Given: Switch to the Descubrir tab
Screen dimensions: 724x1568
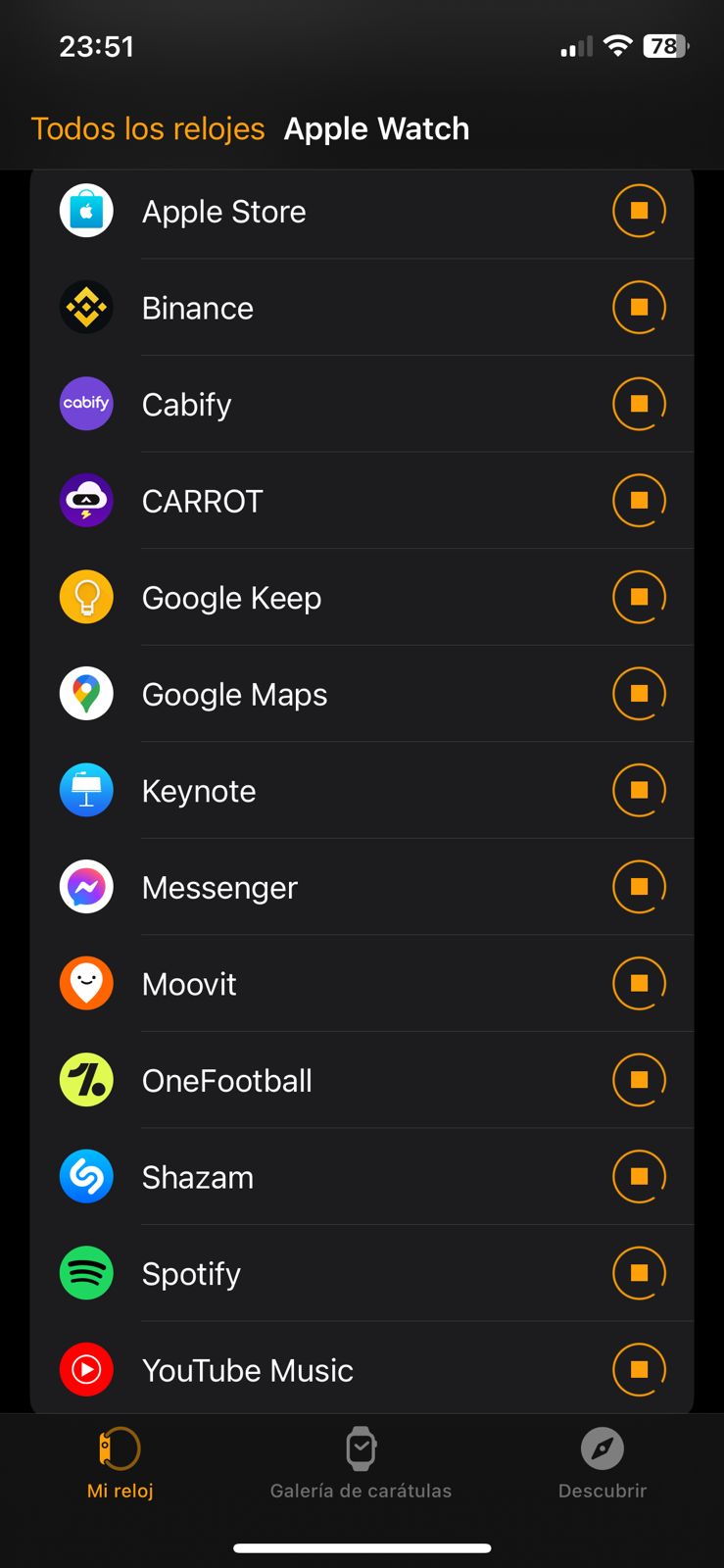Looking at the screenshot, I should (x=602, y=1464).
